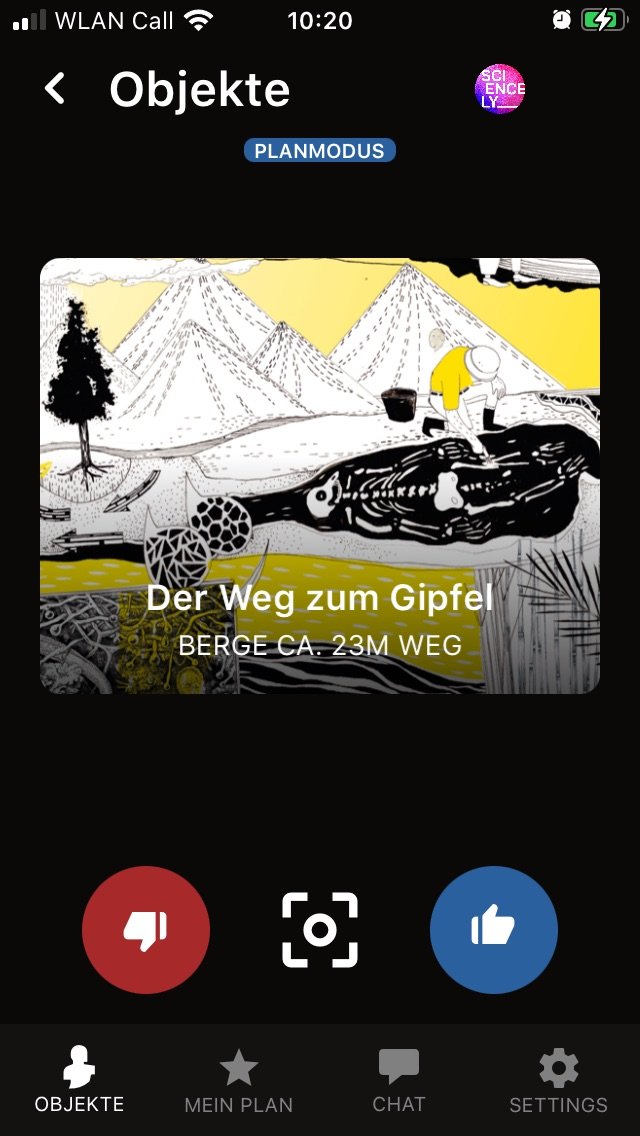Go back using the arrow
The image size is (640, 1136).
point(55,89)
